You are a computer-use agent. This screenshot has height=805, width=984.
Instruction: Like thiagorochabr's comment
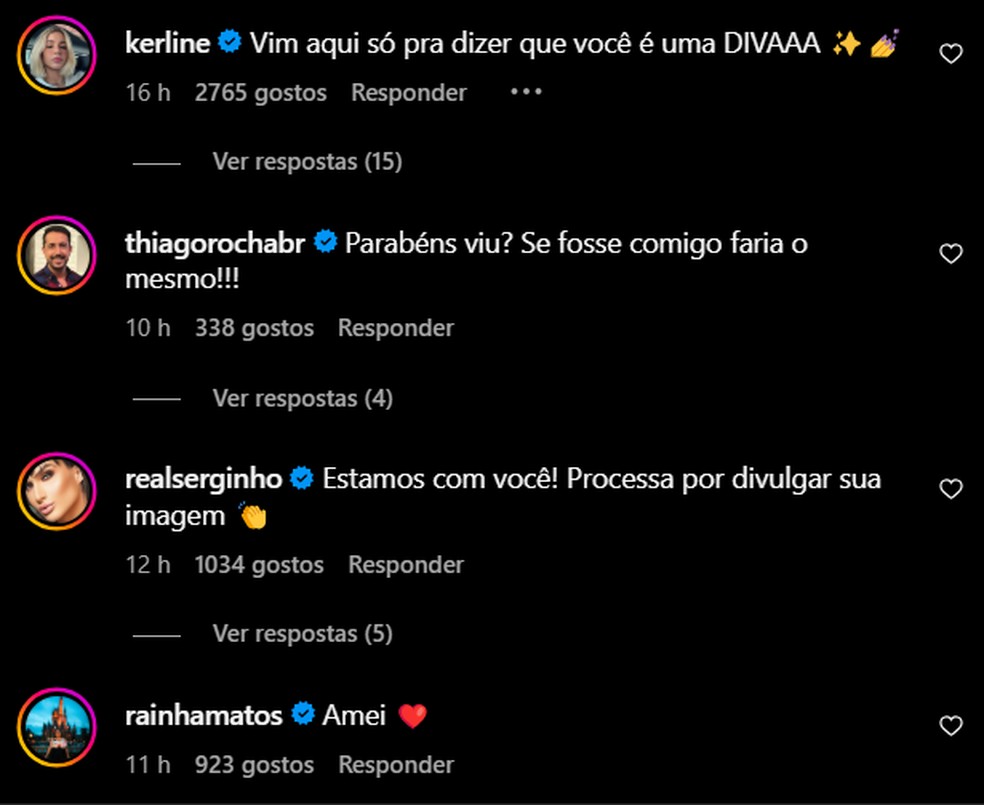point(951,254)
